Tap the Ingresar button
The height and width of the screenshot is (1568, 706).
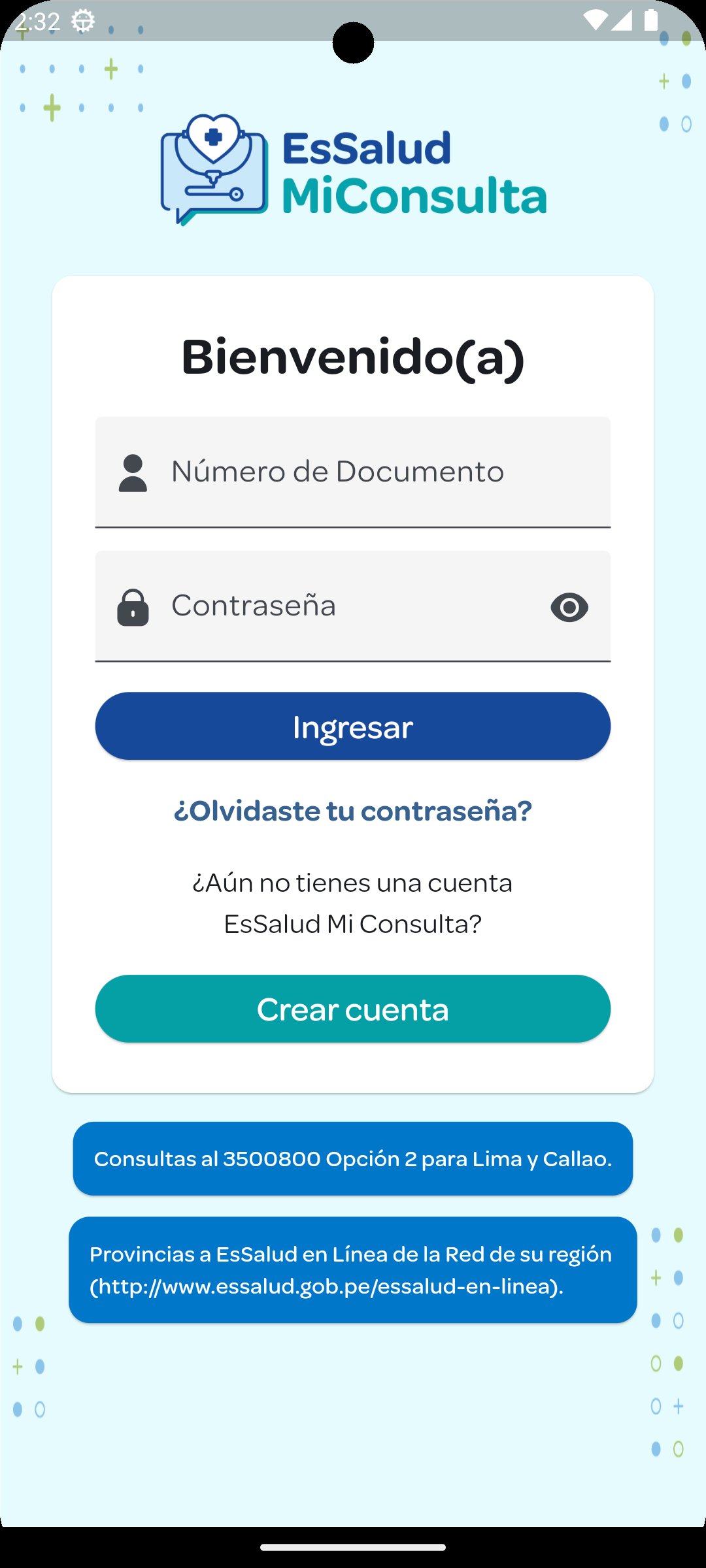tap(353, 726)
